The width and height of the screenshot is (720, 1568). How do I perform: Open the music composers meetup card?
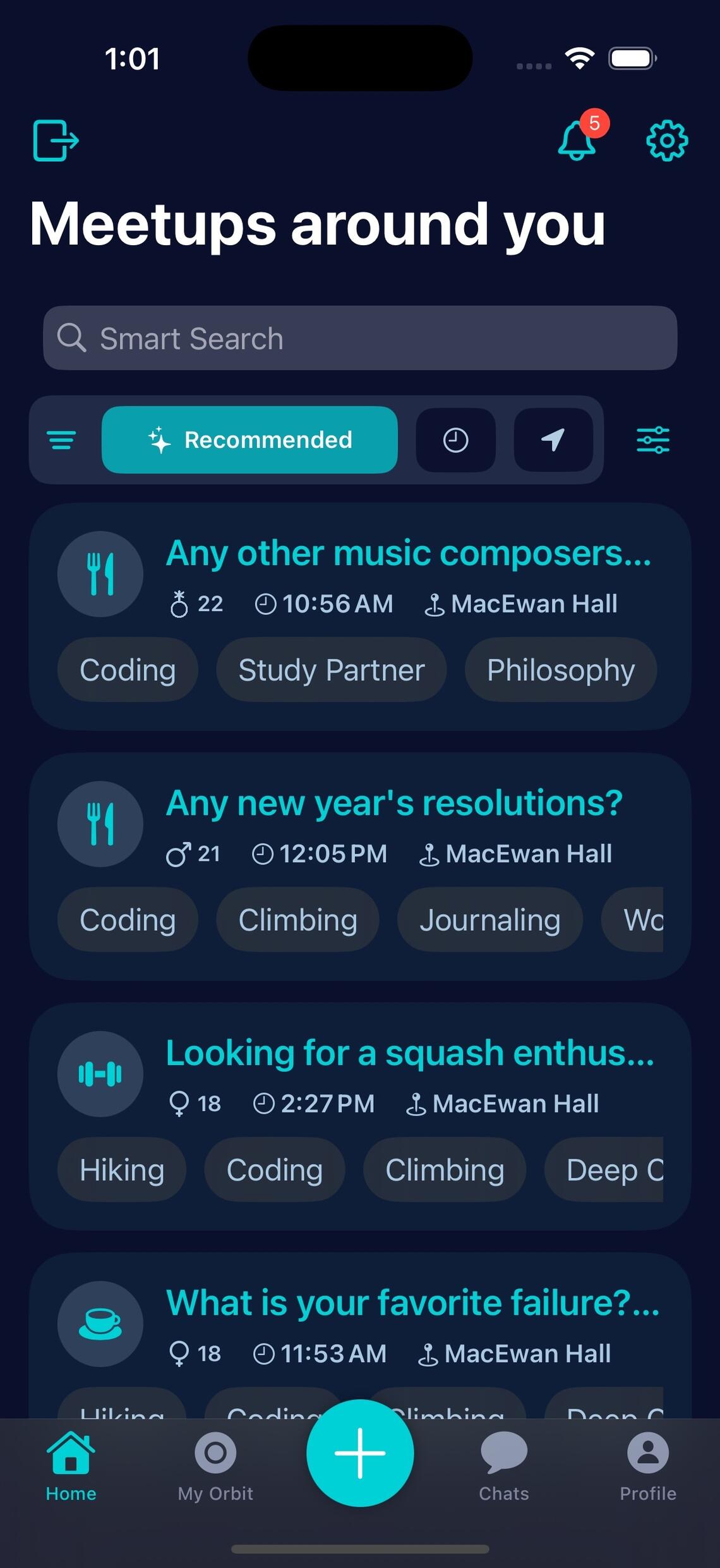[360, 617]
